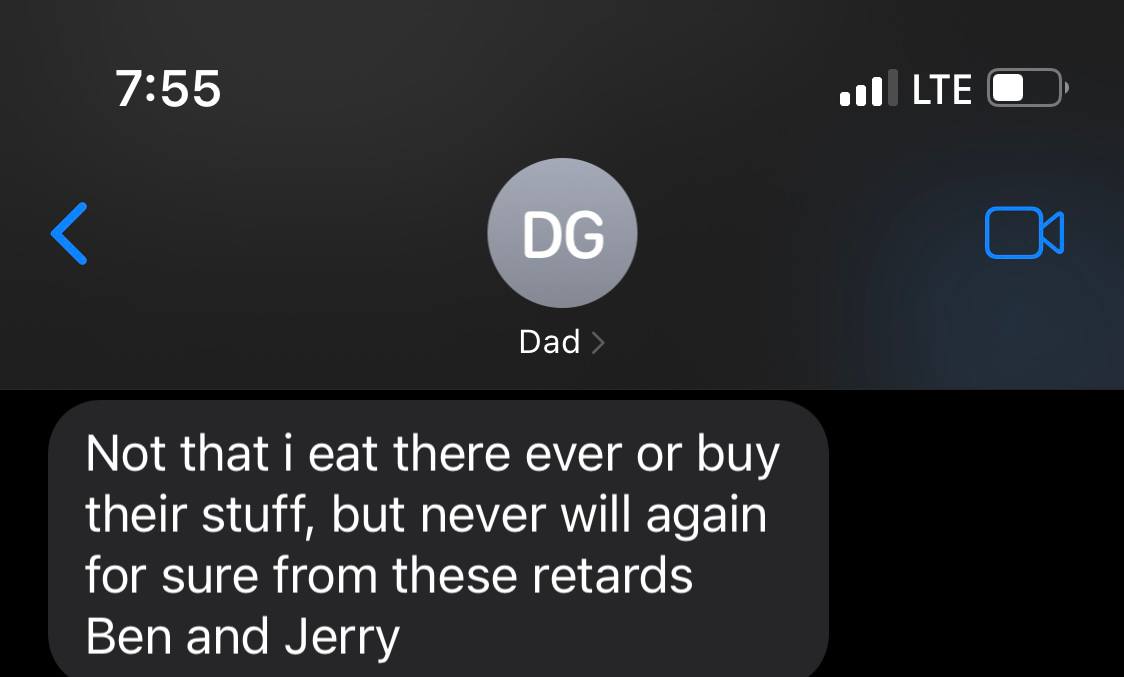
Task: Go back to the messages list
Action: tap(69, 233)
